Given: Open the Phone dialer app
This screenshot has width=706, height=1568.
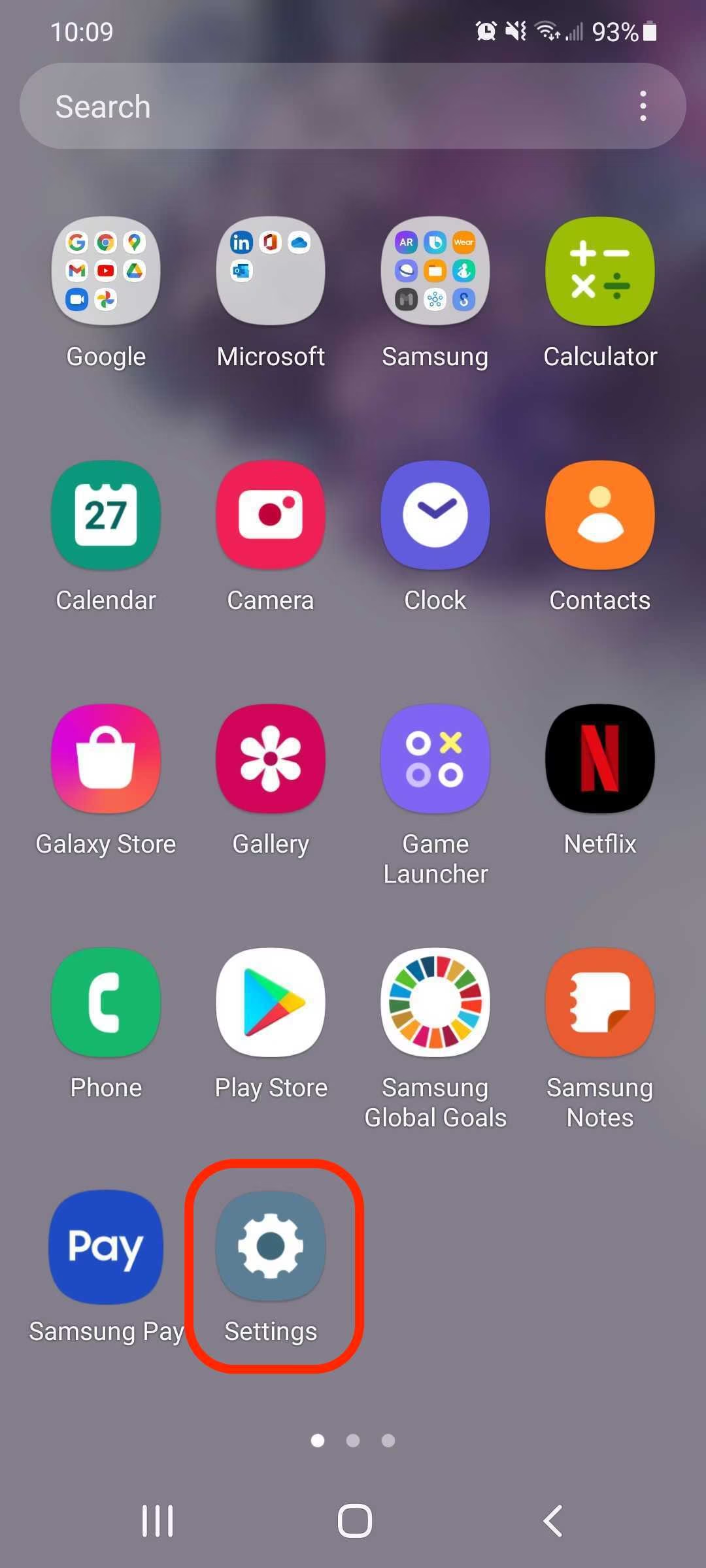Looking at the screenshot, I should tap(106, 1002).
